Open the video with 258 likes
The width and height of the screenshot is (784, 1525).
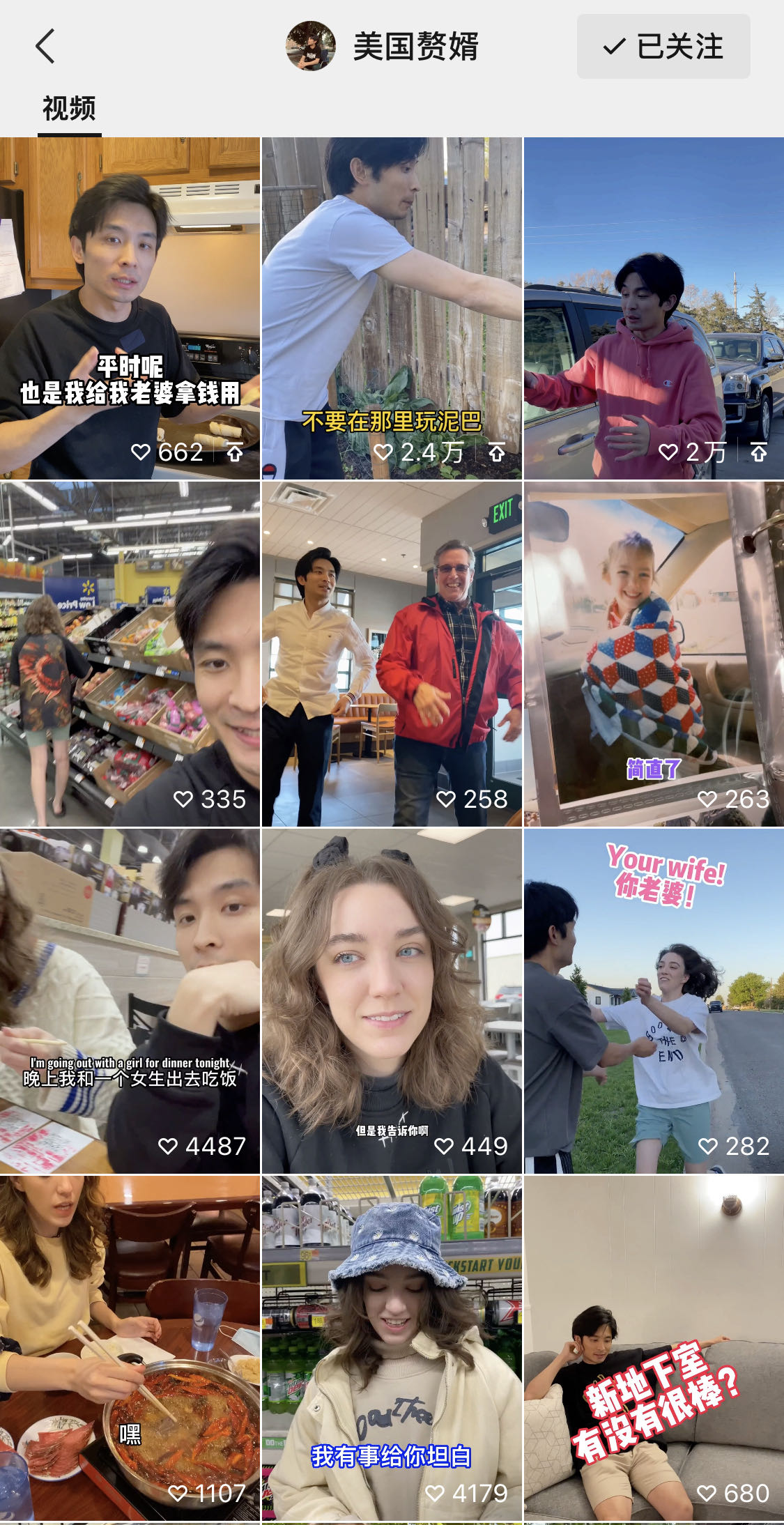point(392,654)
